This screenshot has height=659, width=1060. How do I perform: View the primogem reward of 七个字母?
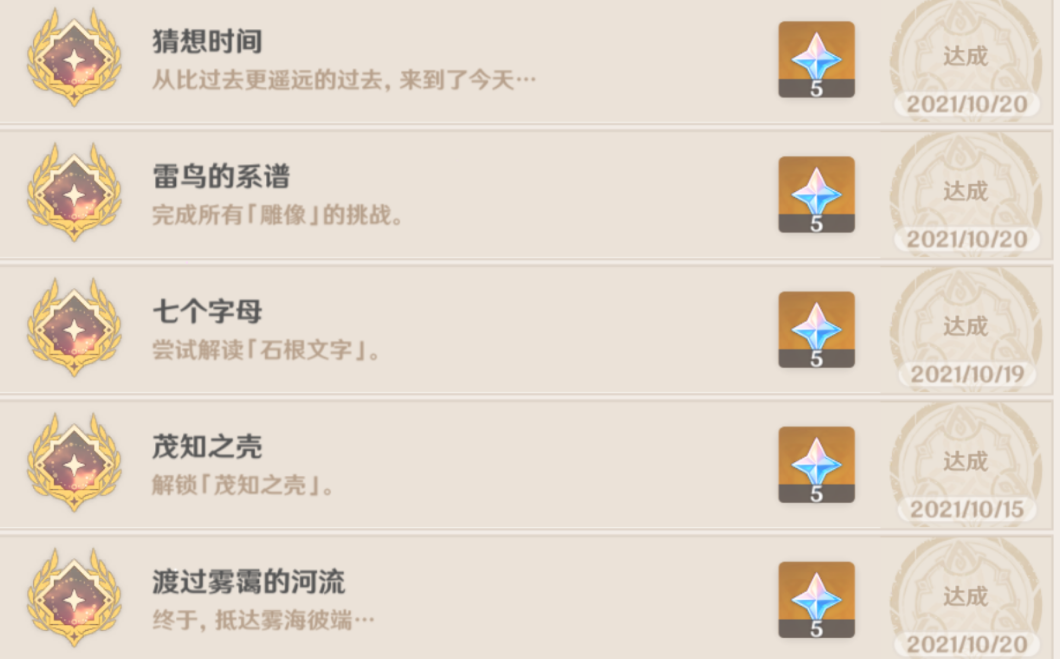[x=816, y=329]
